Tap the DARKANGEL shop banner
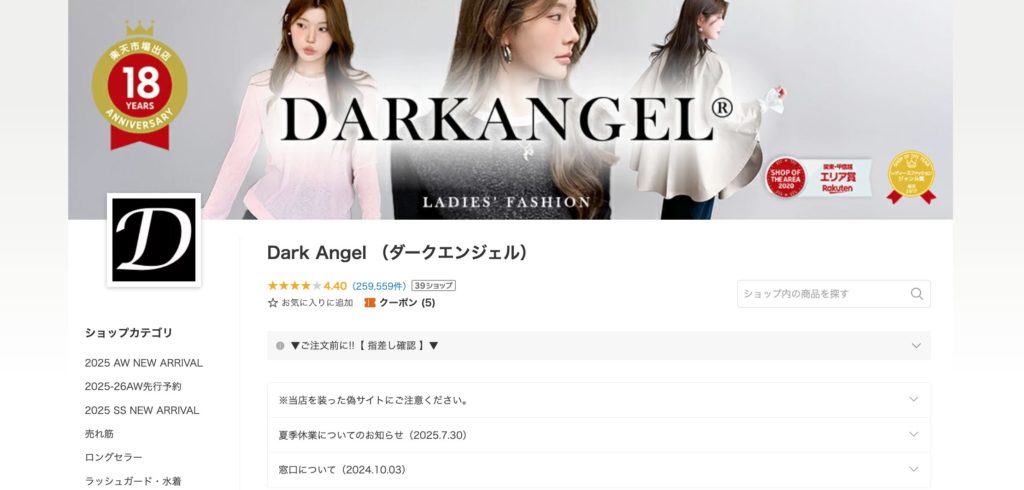 [x=510, y=118]
